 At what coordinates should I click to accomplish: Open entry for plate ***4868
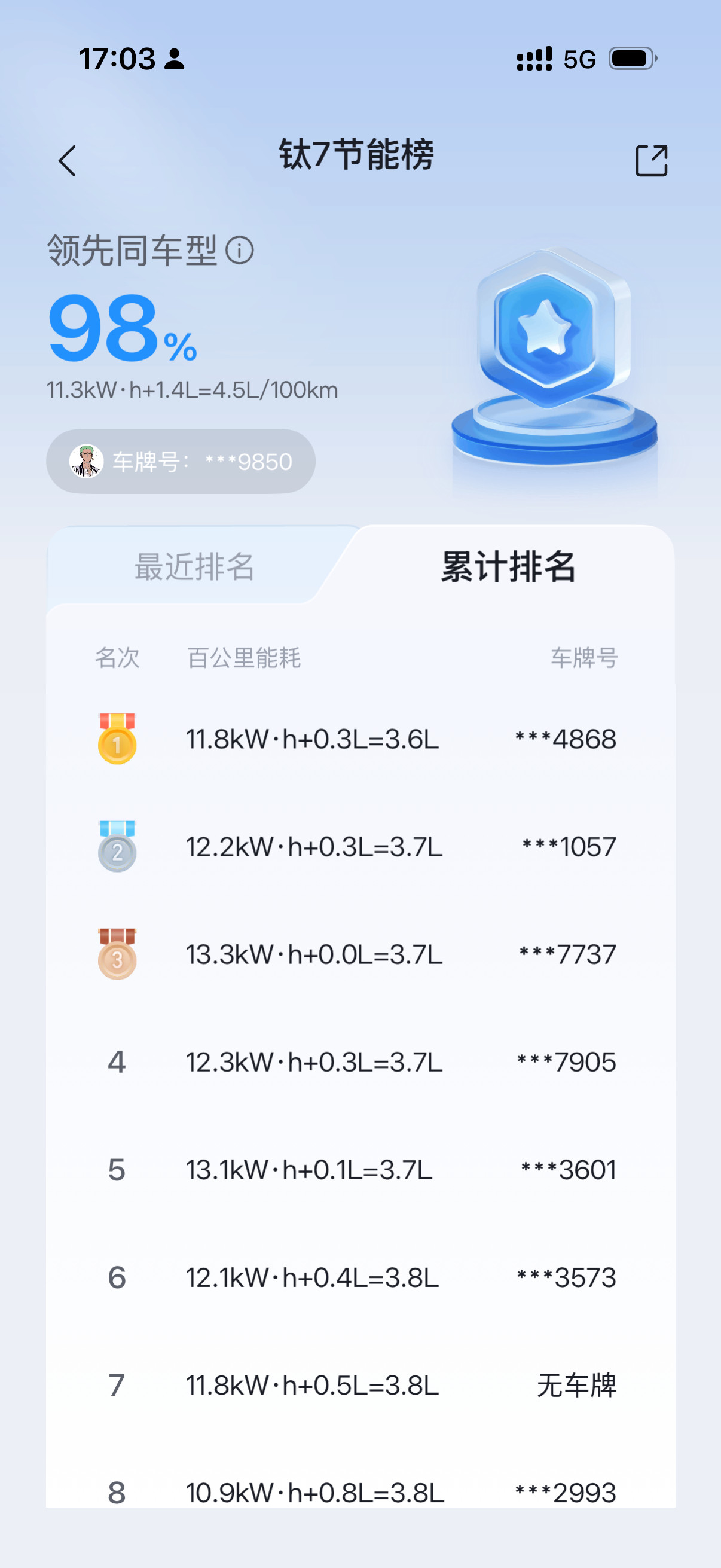point(564,739)
